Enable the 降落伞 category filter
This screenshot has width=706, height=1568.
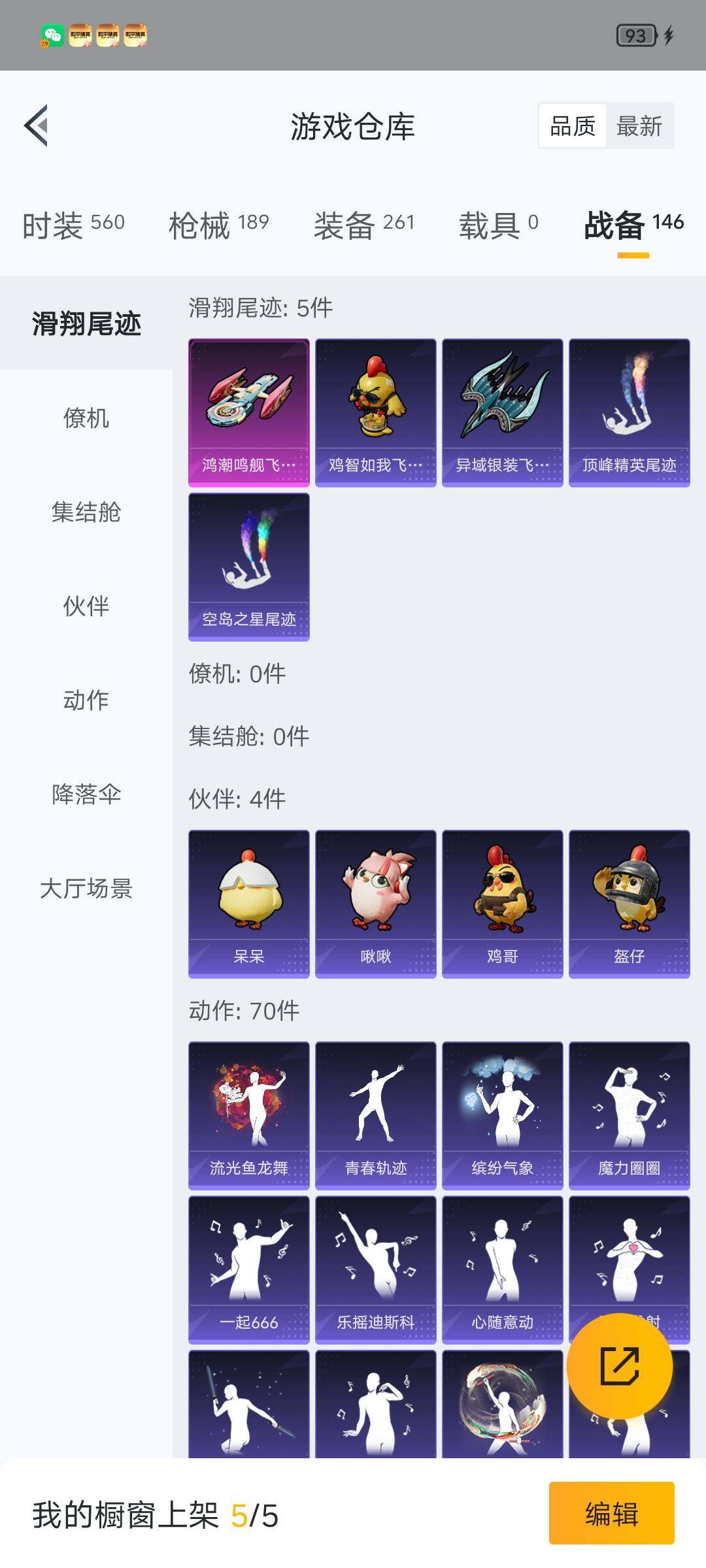tap(86, 795)
